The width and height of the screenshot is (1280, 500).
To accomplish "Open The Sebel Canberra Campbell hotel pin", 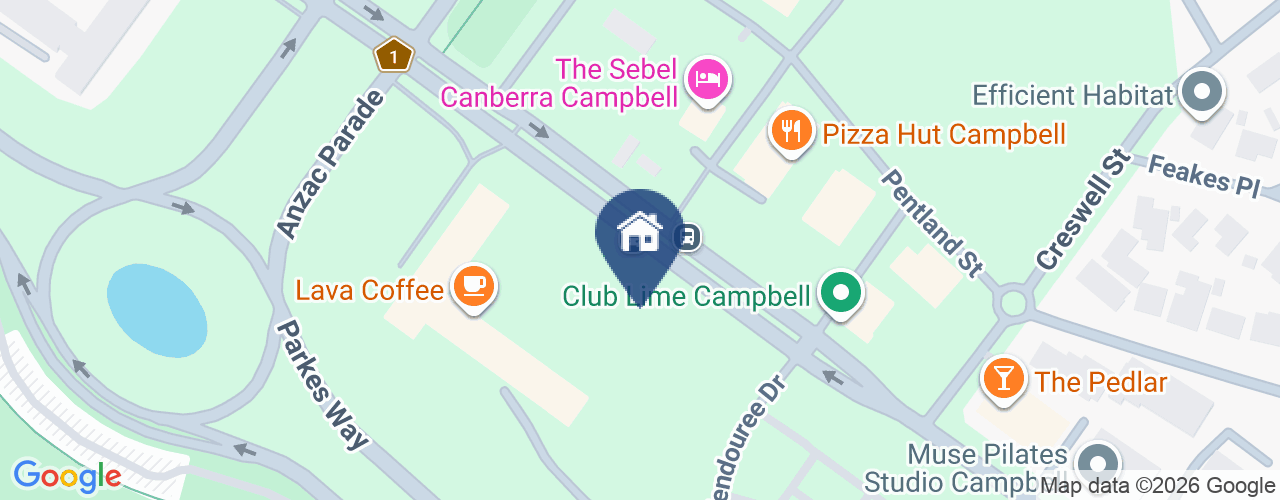I will click(708, 79).
